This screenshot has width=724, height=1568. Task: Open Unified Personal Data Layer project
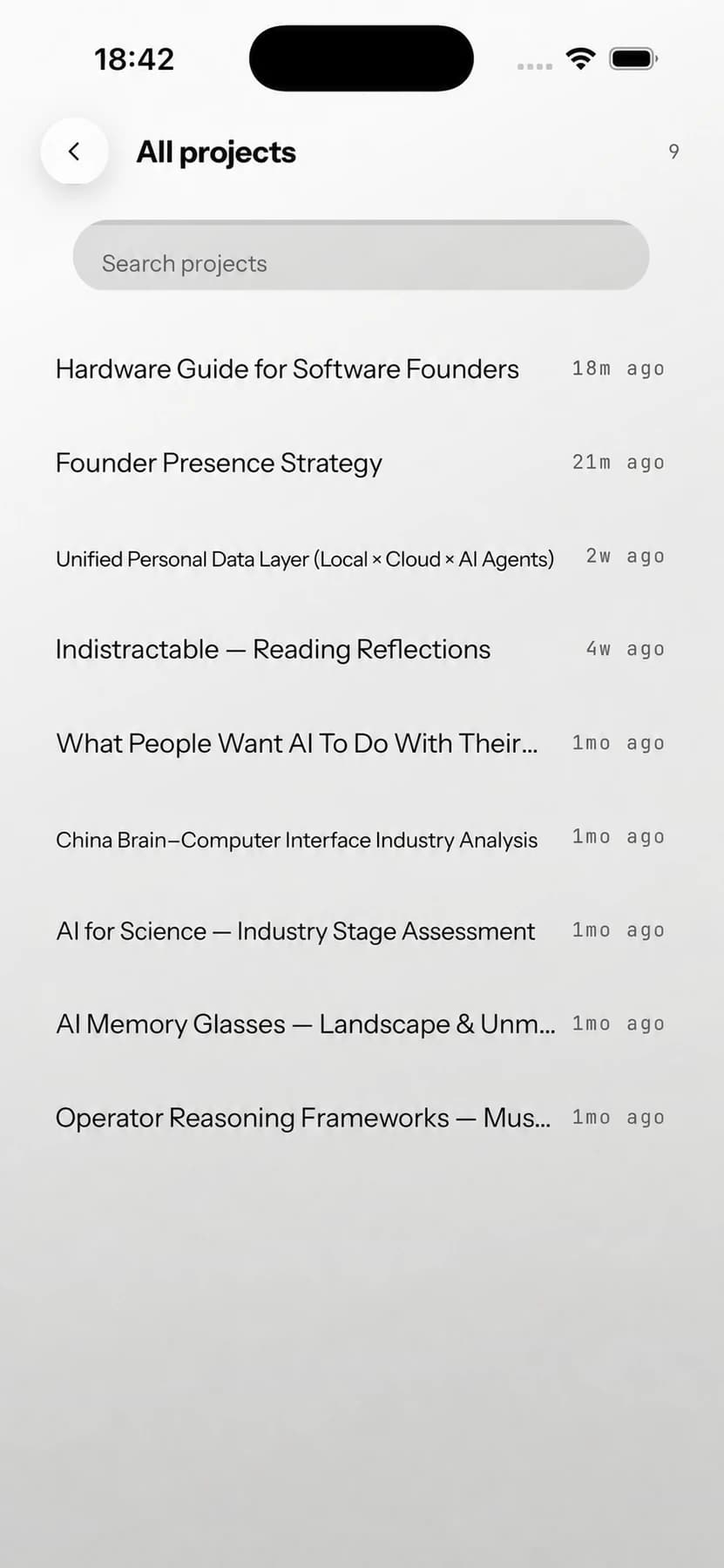(x=361, y=558)
